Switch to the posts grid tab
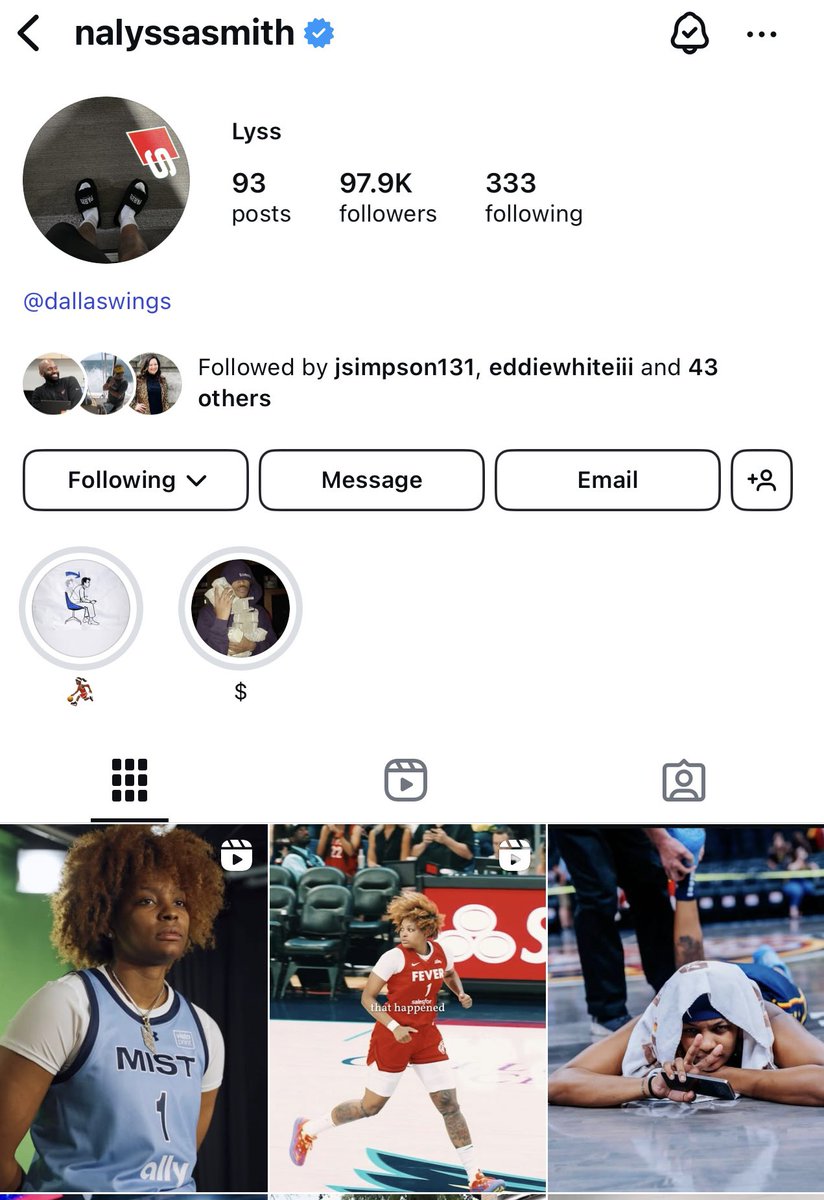 click(x=130, y=780)
